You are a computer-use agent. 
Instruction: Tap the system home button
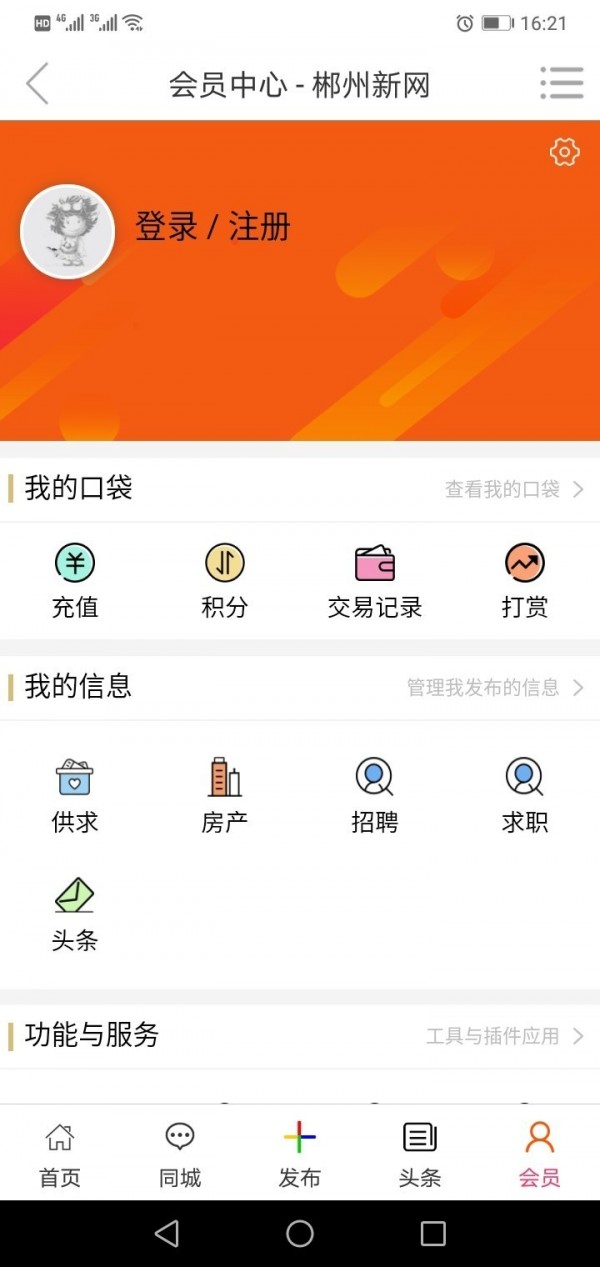(x=300, y=1233)
